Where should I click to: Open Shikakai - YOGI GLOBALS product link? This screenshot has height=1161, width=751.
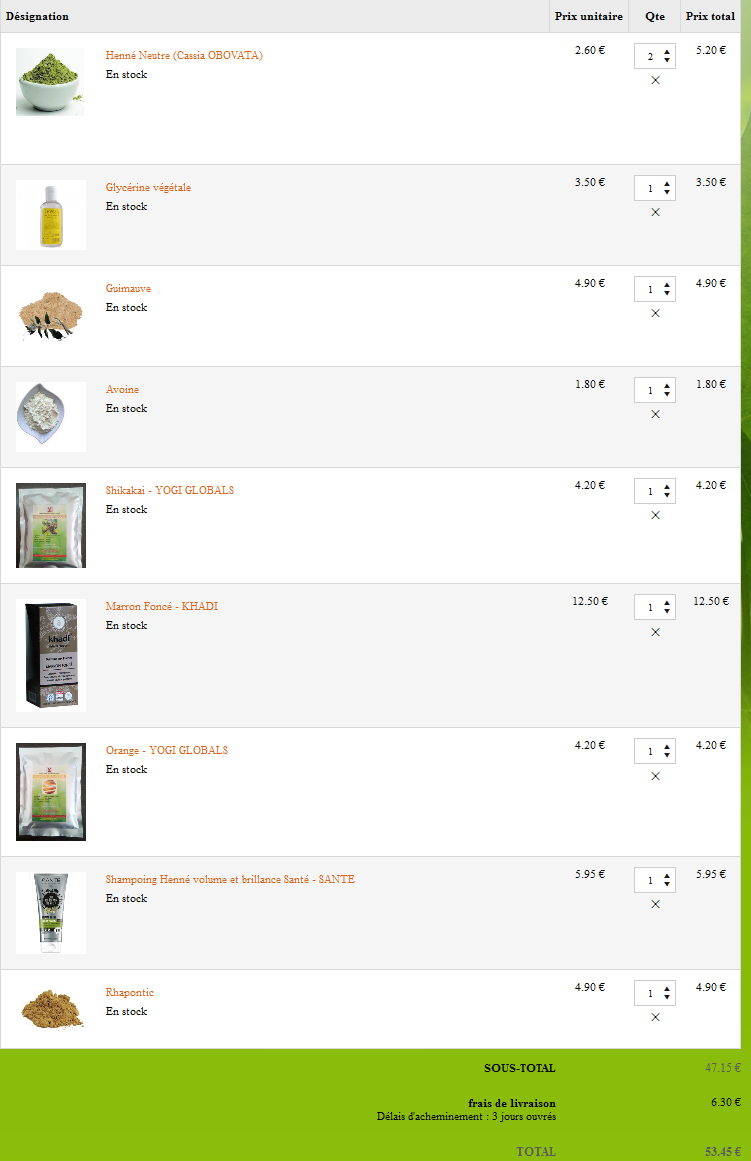click(x=170, y=491)
